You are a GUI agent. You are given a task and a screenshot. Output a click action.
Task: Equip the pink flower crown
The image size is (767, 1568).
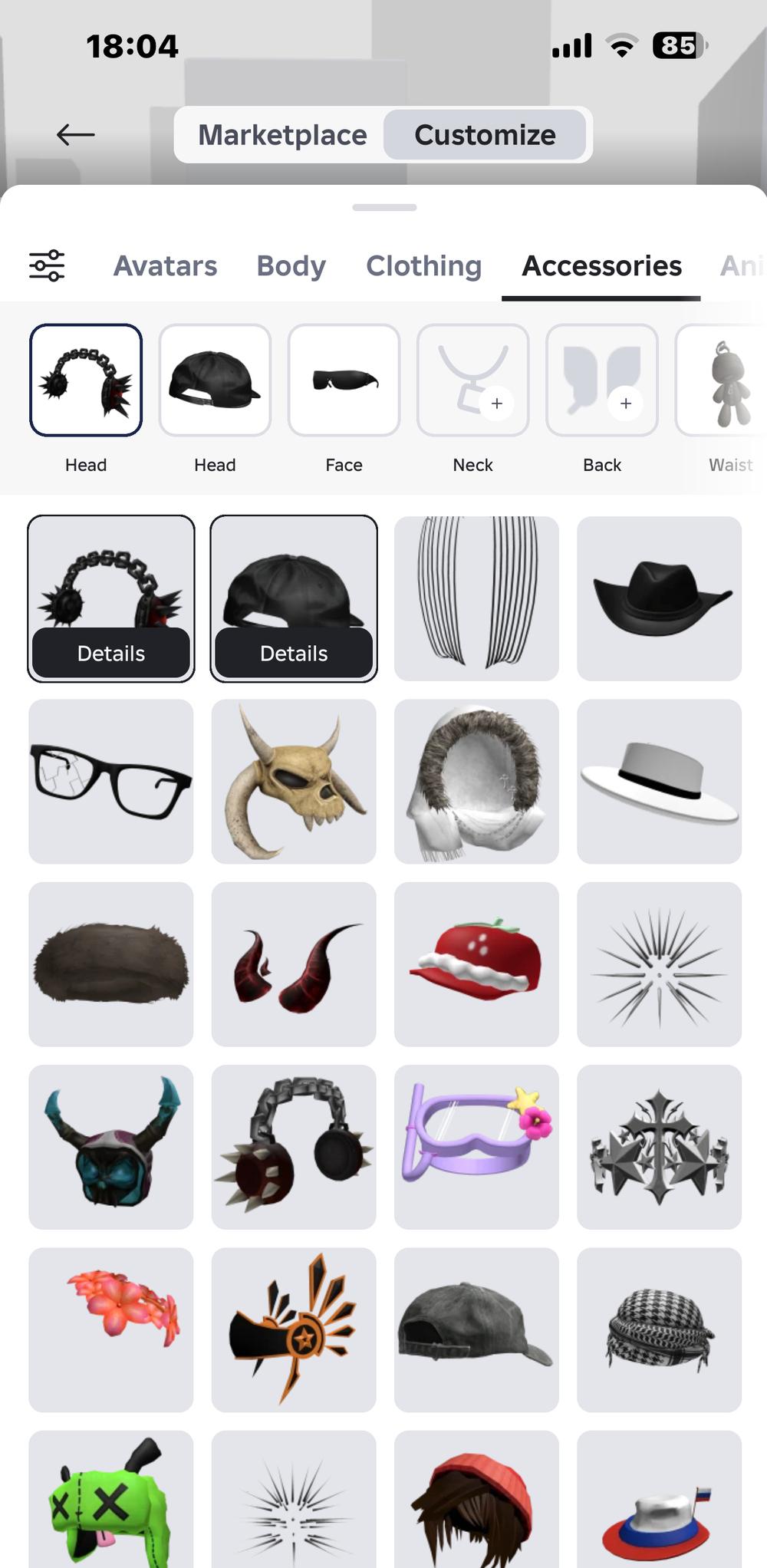coord(111,1329)
